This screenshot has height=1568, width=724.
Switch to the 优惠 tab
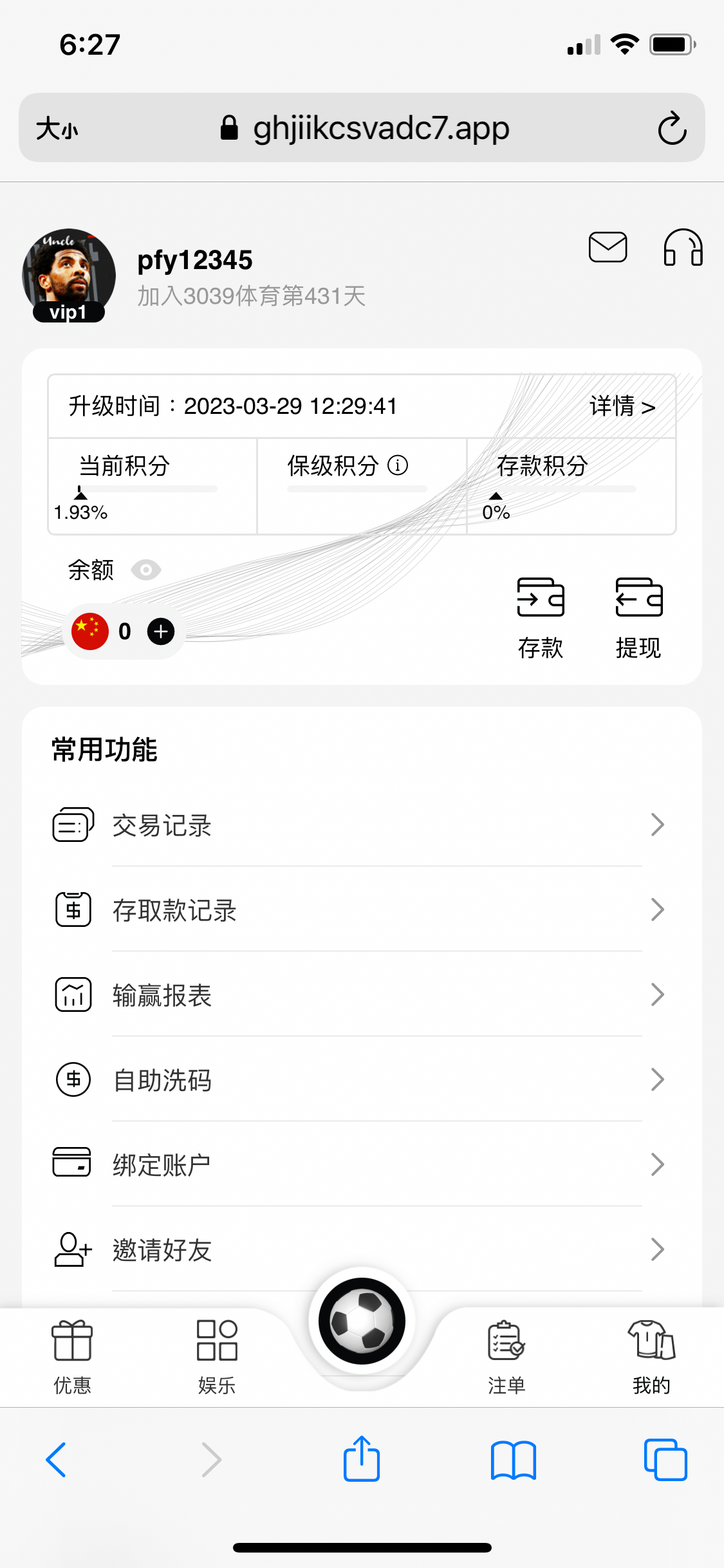tap(72, 1356)
